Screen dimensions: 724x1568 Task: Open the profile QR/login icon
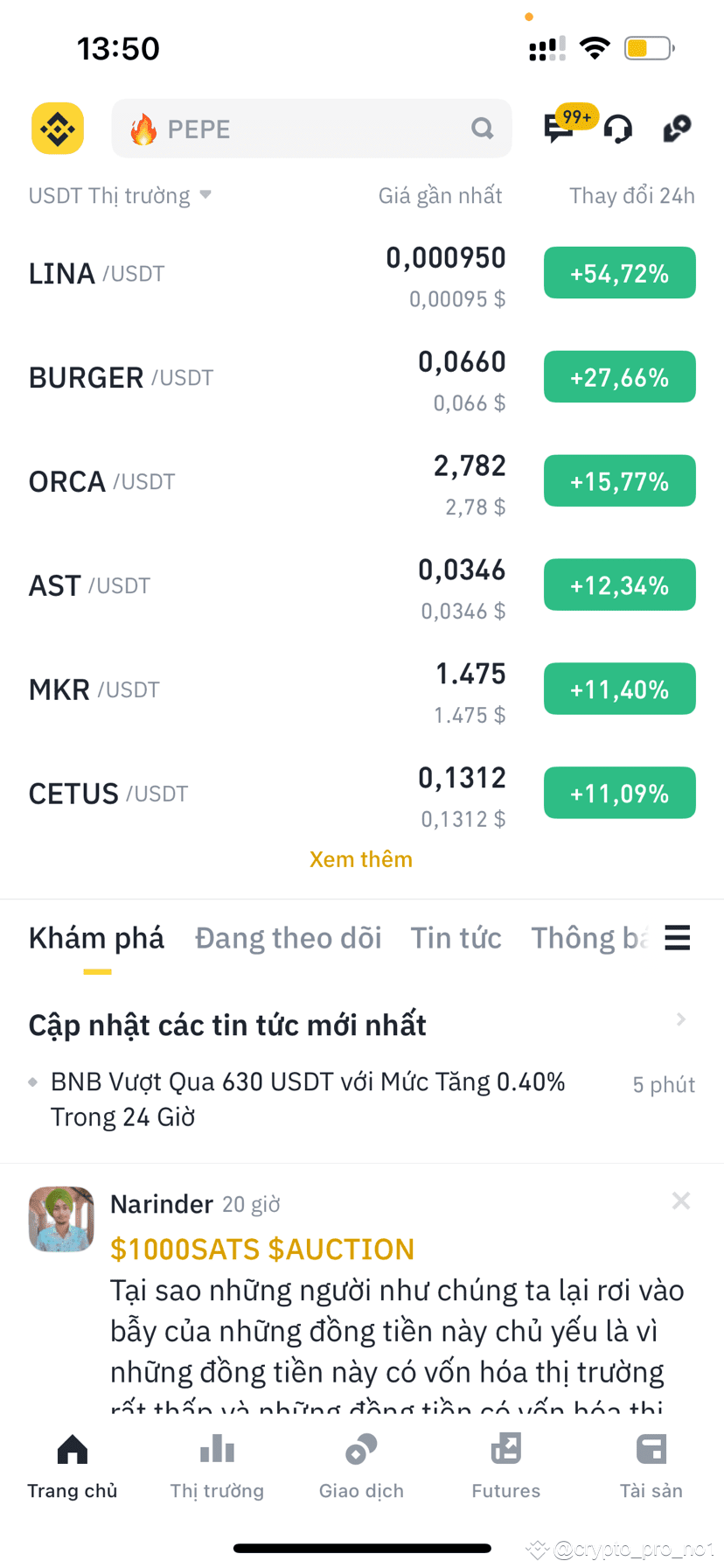676,129
